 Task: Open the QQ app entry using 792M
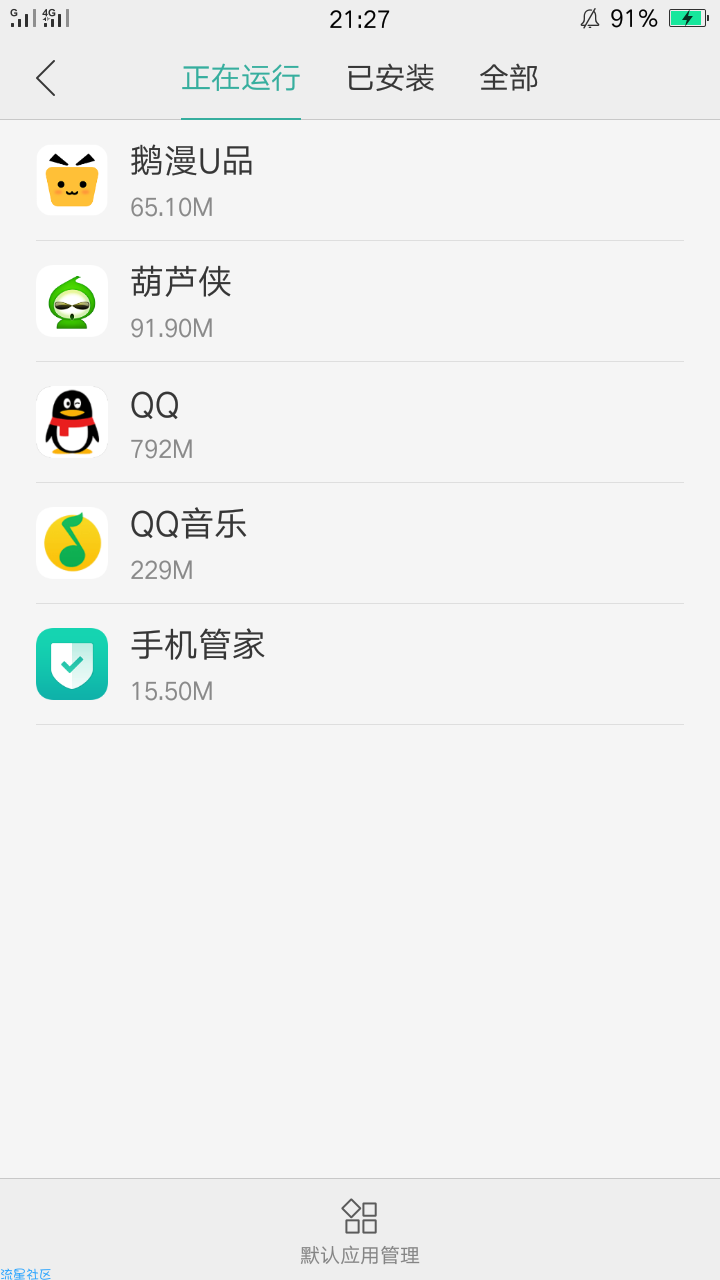(x=360, y=422)
